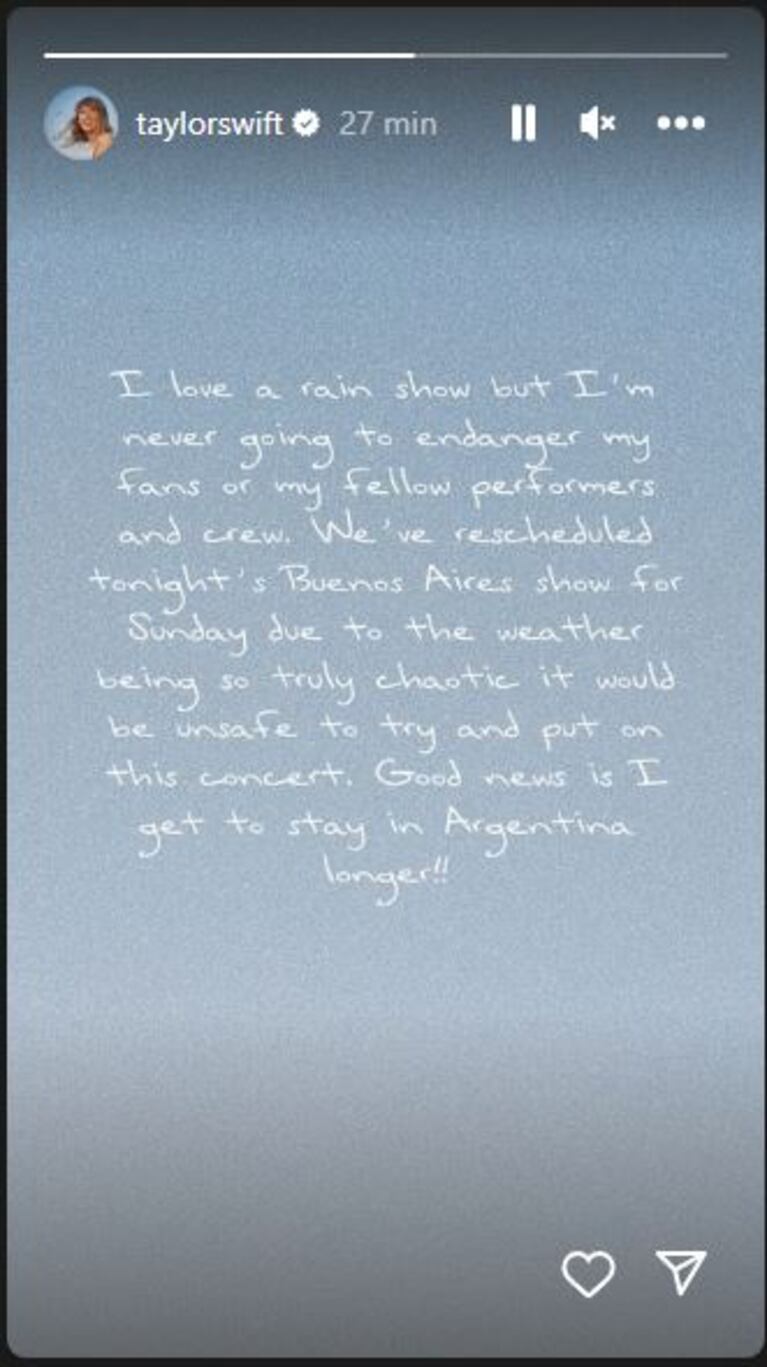
Task: Open the three-dot more options menu
Action: click(681, 124)
